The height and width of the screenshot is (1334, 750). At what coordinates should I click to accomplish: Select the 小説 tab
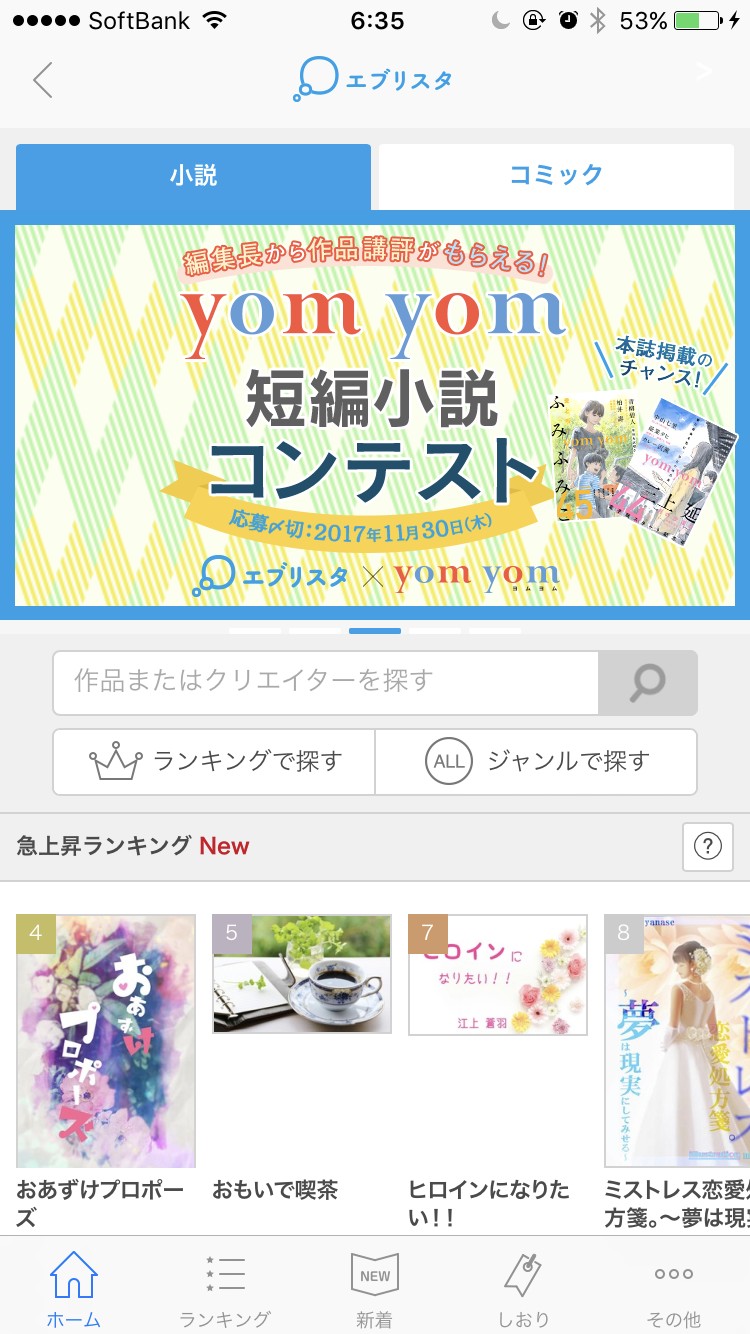click(193, 176)
